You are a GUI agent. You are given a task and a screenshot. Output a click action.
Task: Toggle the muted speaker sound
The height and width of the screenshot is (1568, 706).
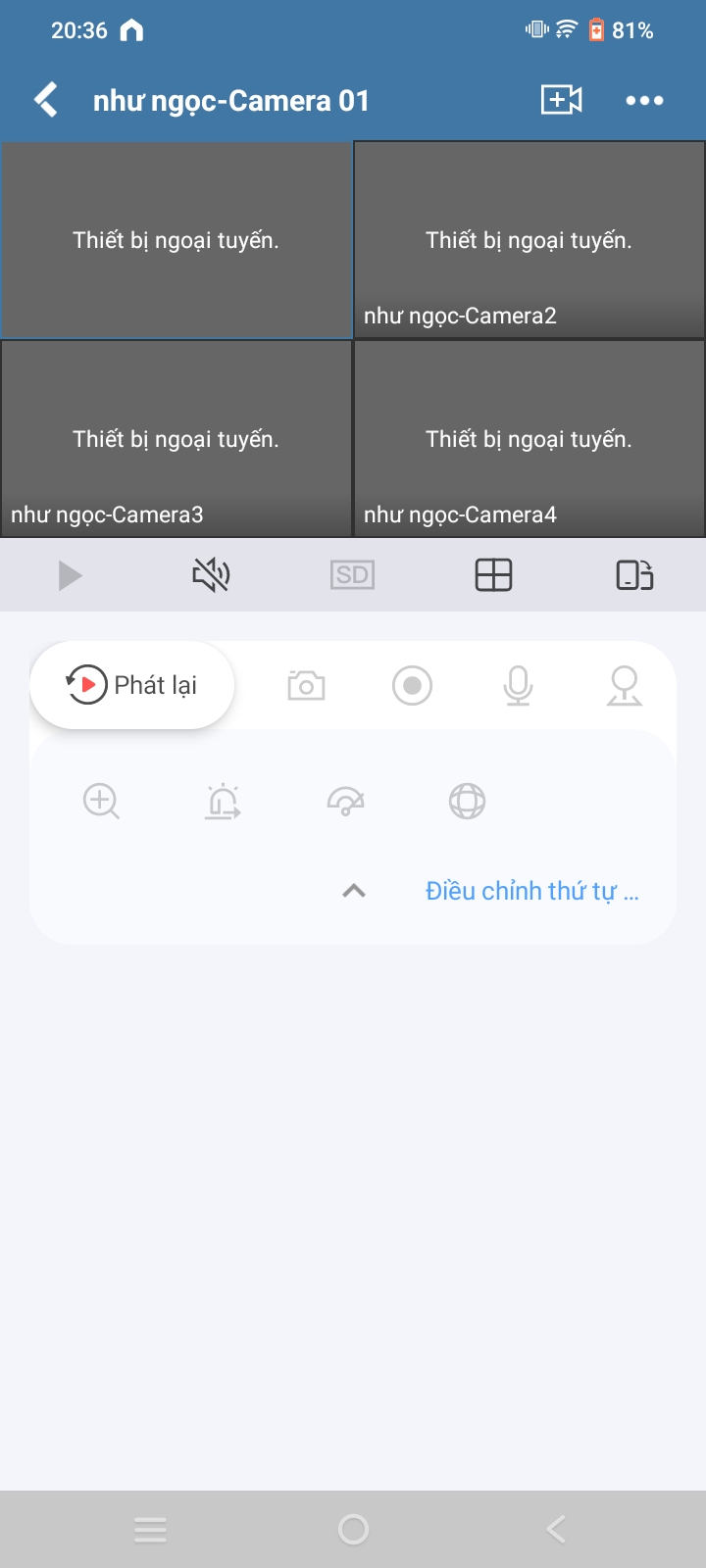click(x=211, y=575)
